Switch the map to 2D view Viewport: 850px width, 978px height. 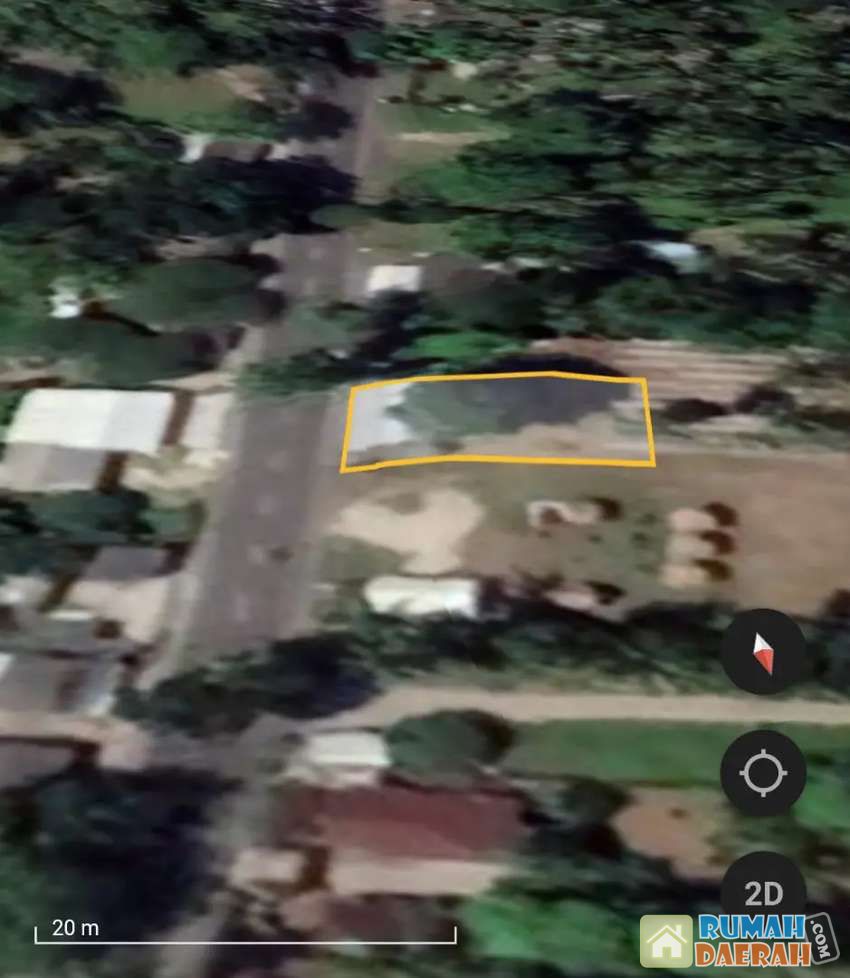(x=763, y=891)
